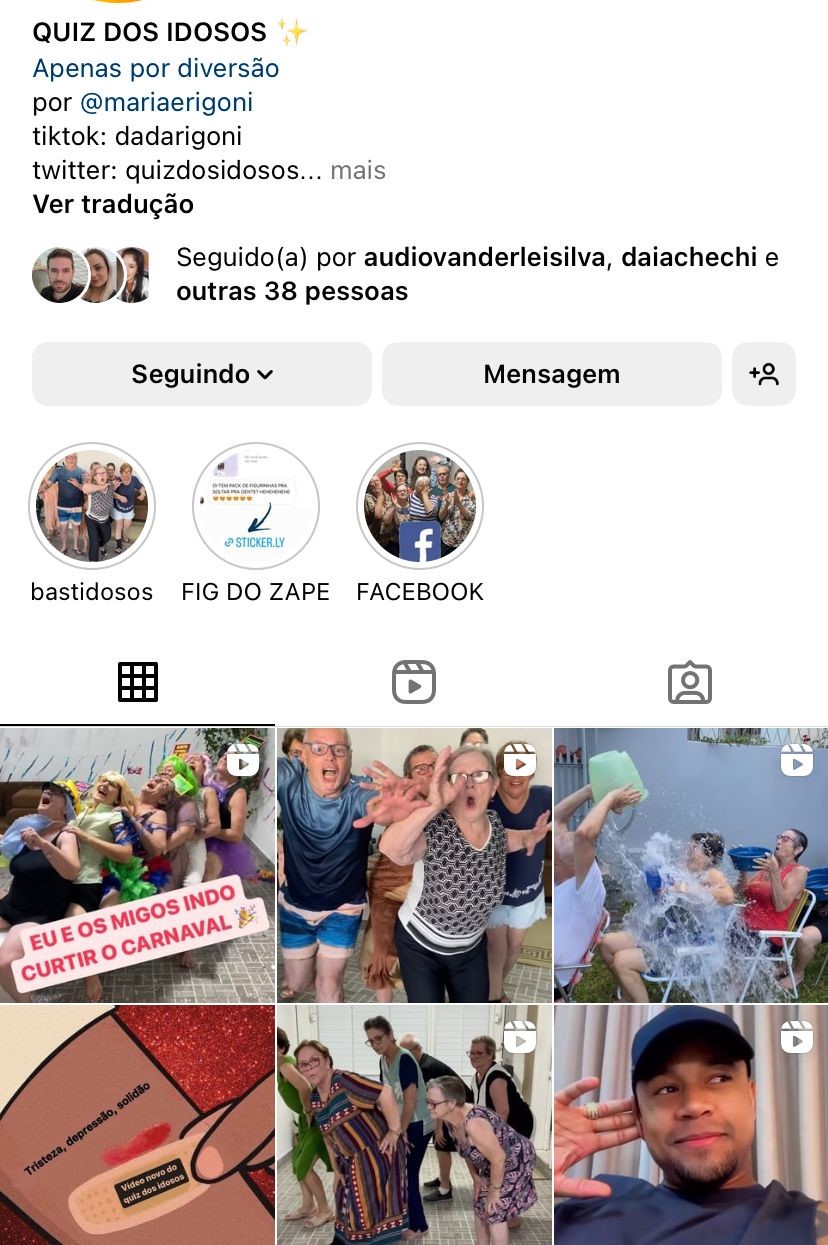This screenshot has width=828, height=1245.
Task: Open the Seguindo dropdown
Action: 202,374
